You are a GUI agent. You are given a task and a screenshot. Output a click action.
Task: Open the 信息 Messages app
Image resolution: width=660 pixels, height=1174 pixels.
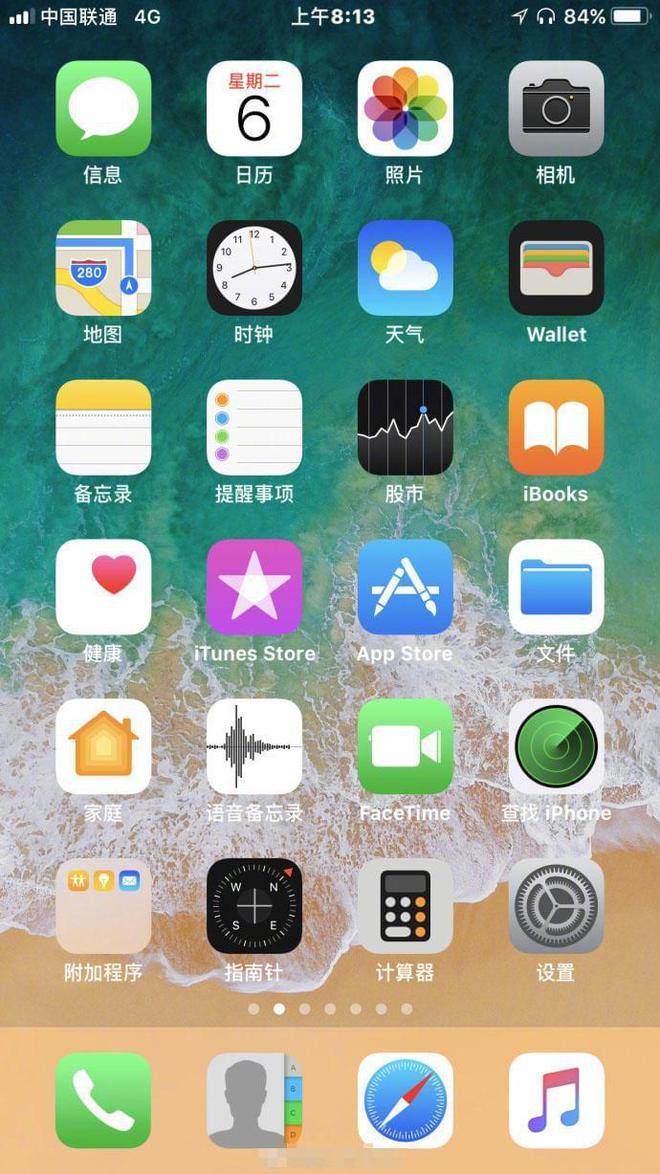[103, 108]
